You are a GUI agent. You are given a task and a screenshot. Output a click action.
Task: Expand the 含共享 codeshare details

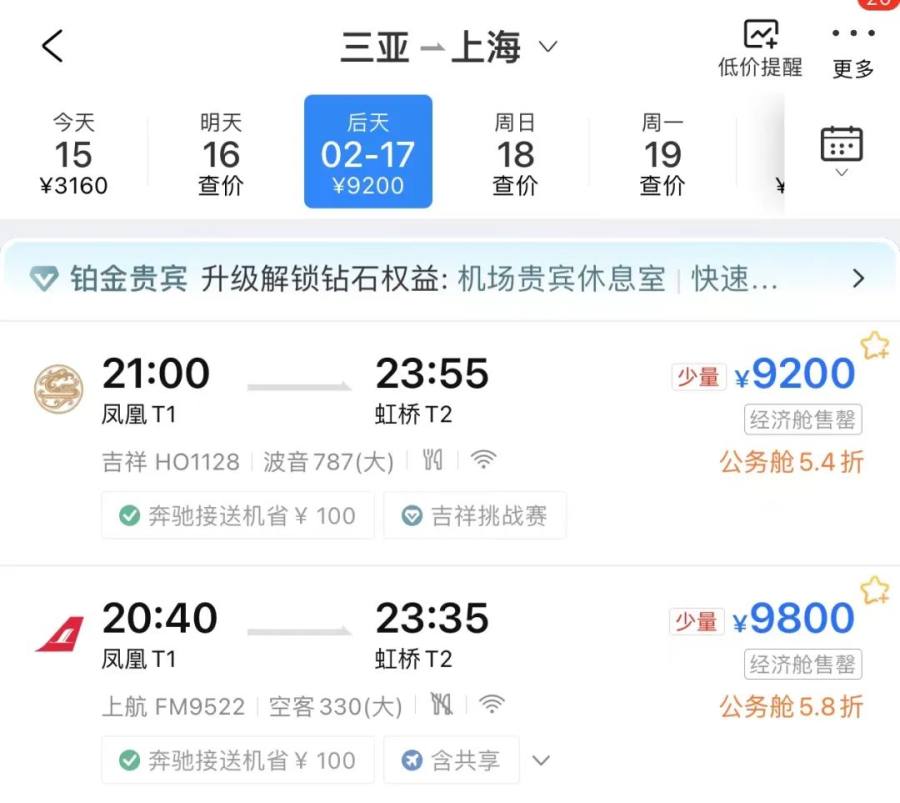pos(541,760)
